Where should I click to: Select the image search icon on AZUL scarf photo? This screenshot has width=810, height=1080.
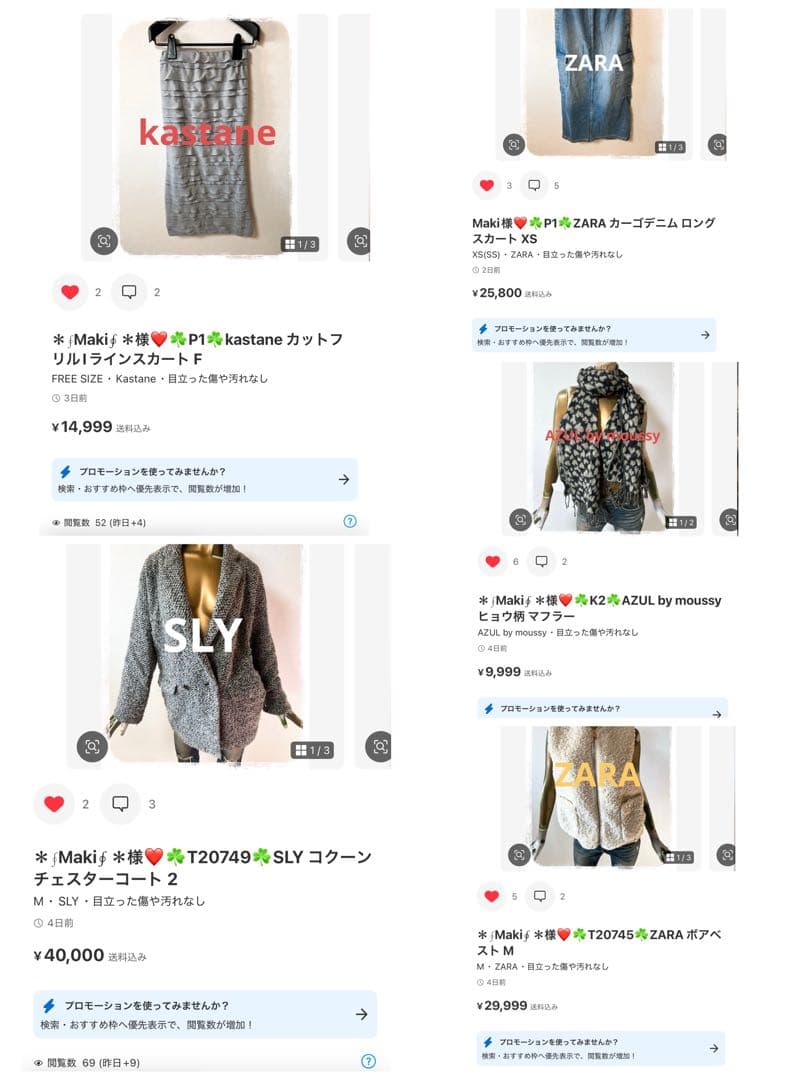point(522,519)
